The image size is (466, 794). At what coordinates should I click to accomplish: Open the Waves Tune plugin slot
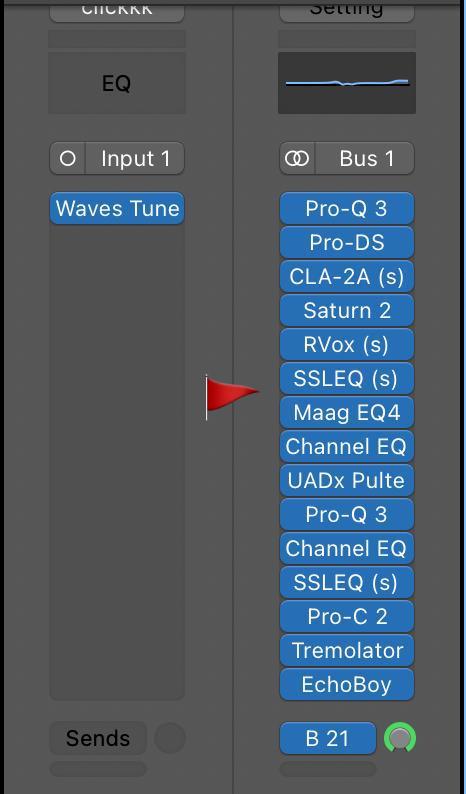pyautogui.click(x=117, y=208)
